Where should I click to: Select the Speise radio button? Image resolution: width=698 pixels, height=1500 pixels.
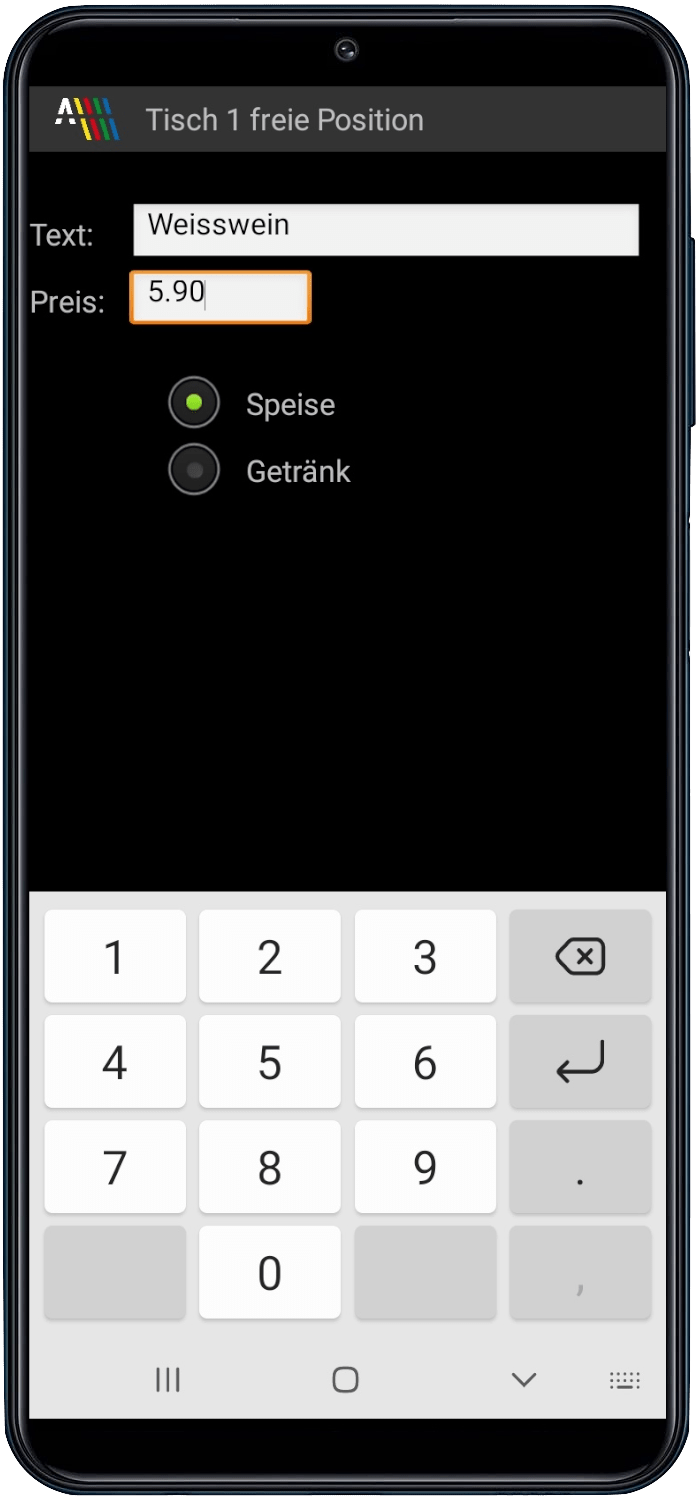pyautogui.click(x=194, y=403)
